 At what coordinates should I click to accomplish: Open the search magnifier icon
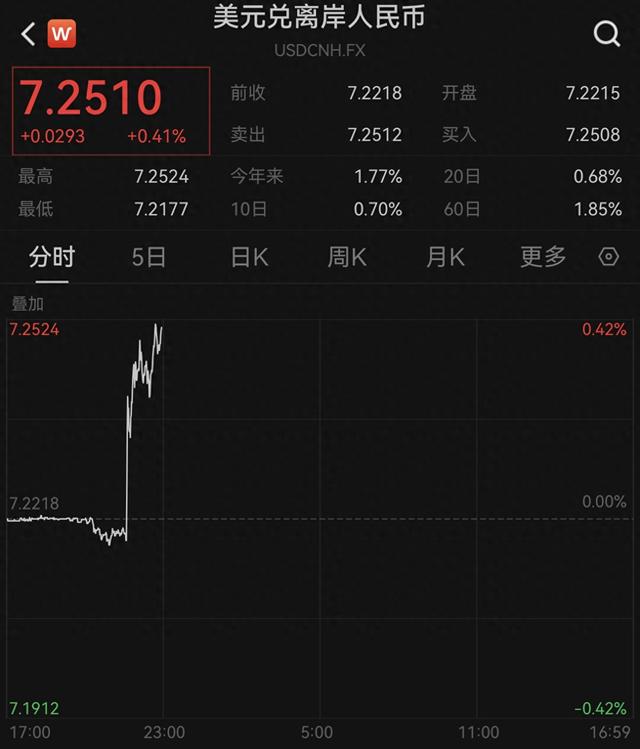tap(607, 35)
